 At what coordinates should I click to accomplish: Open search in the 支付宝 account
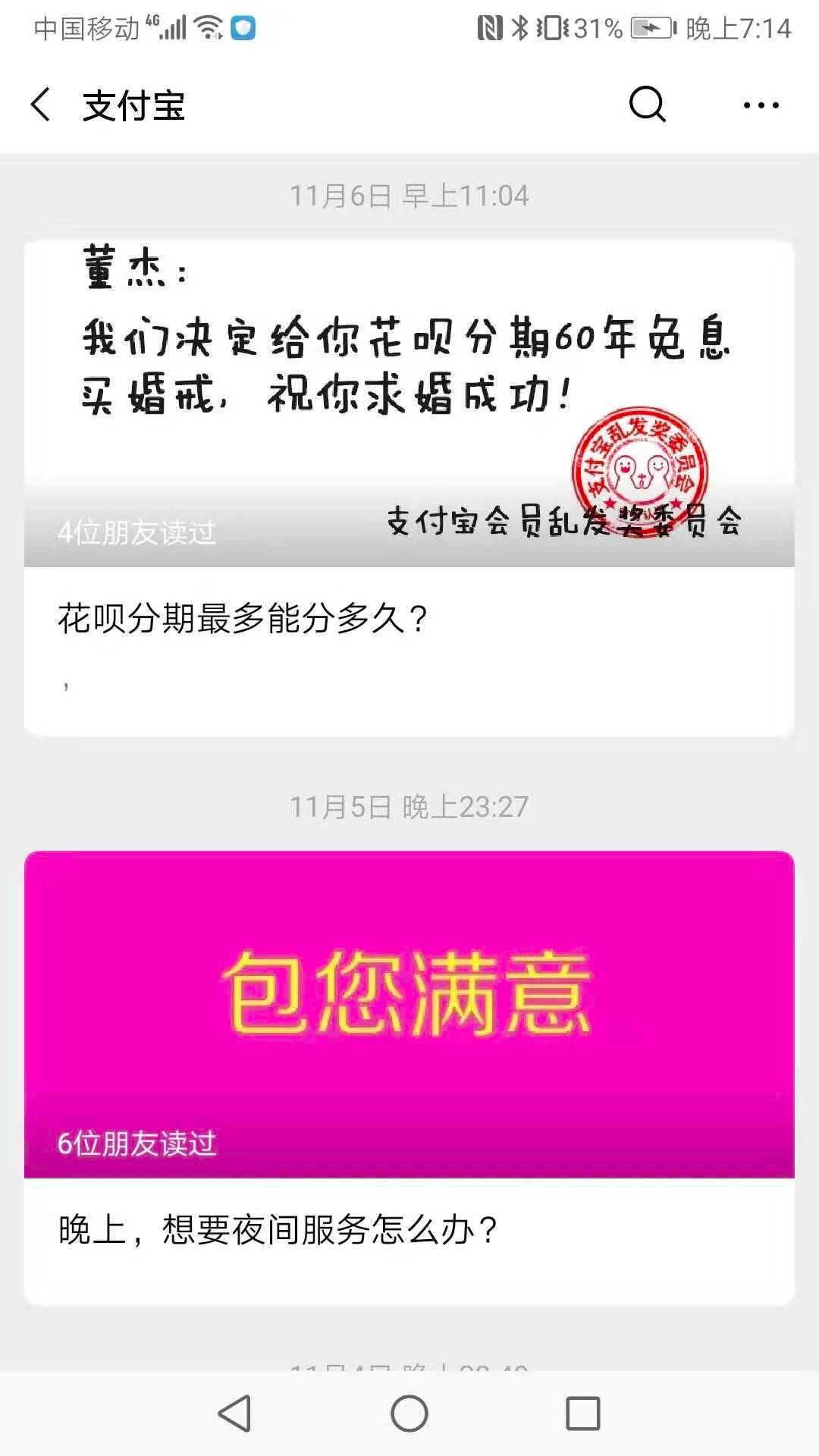tap(647, 105)
